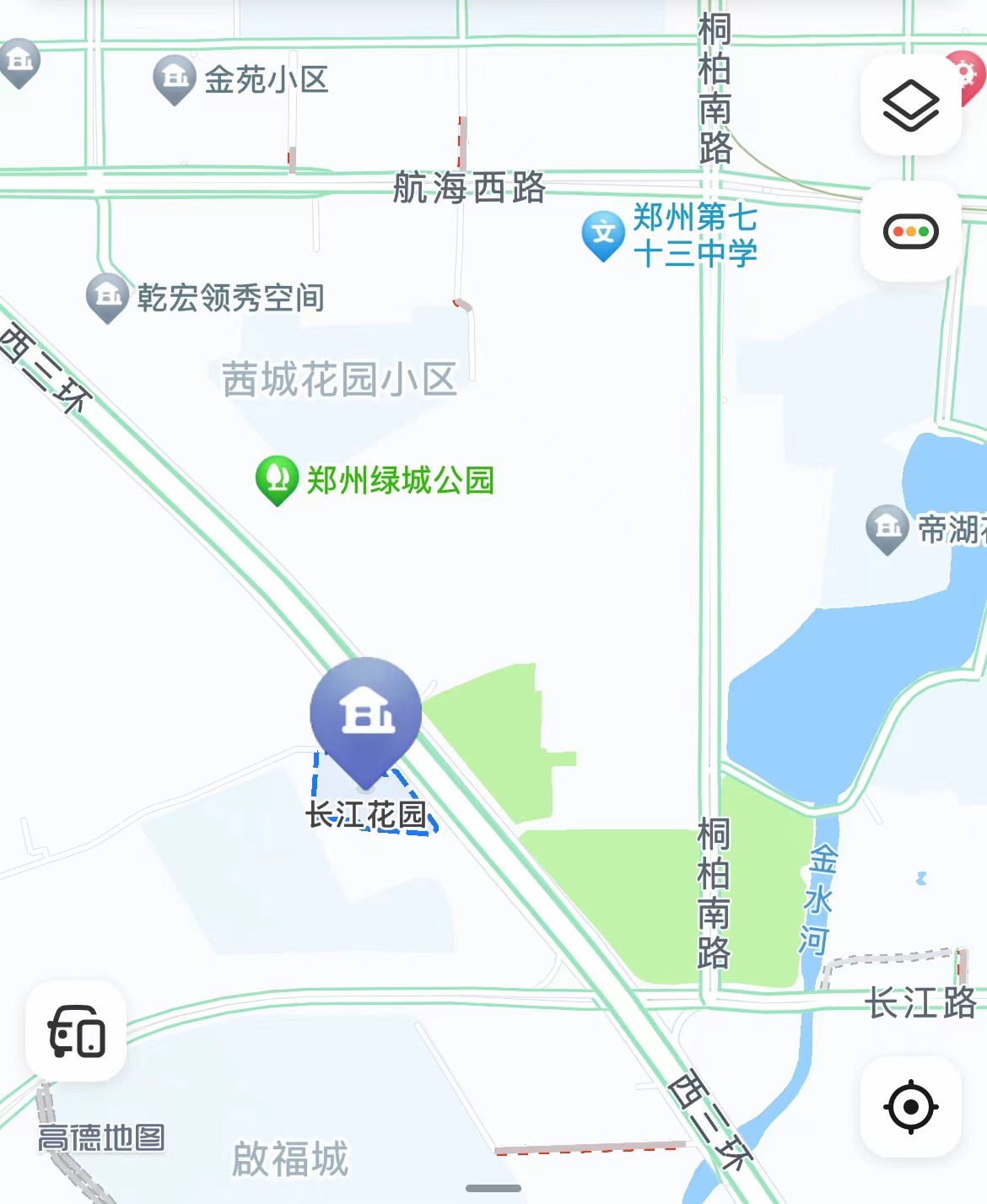Image resolution: width=987 pixels, height=1204 pixels.
Task: Toggle the traffic conditions display
Action: coord(910,231)
